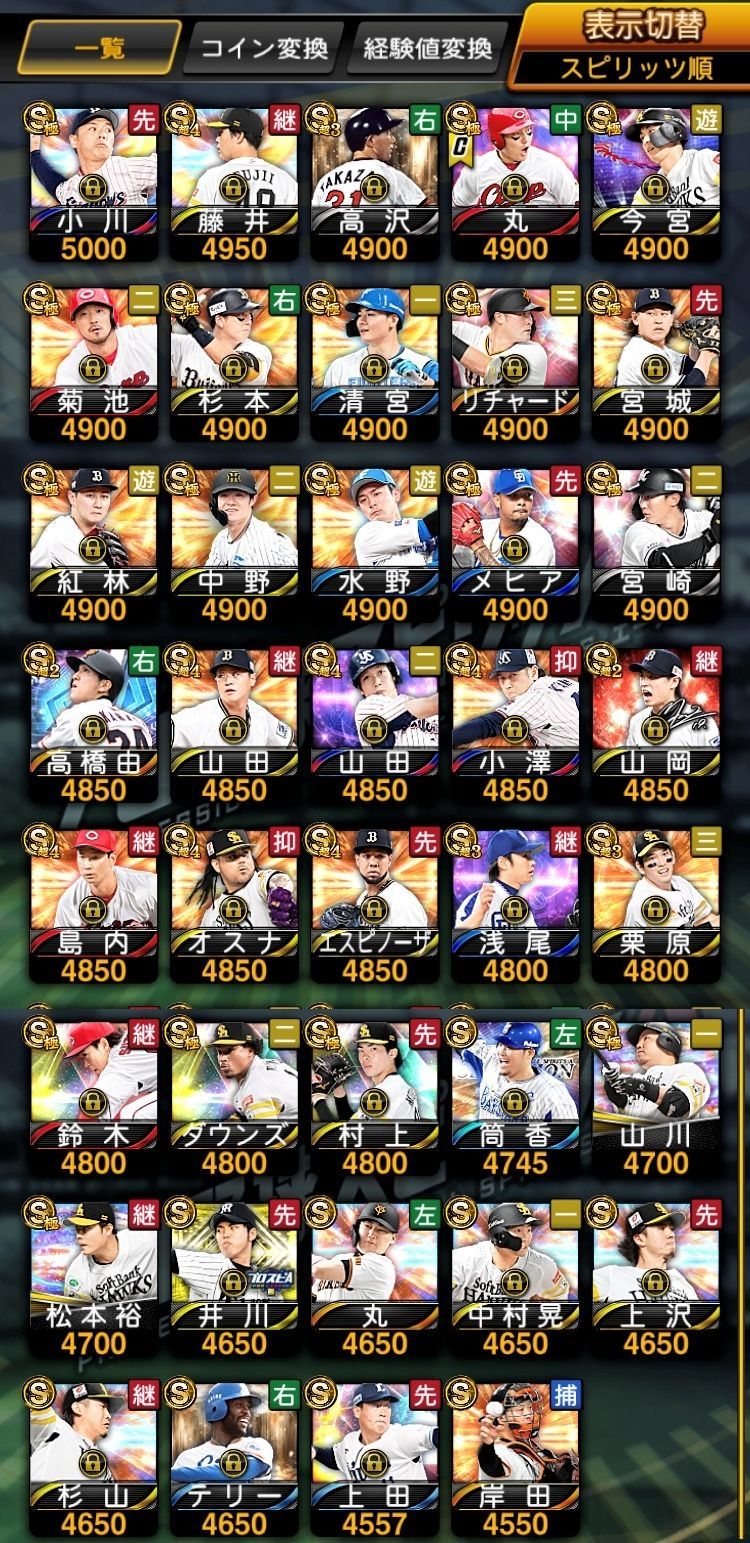This screenshot has height=1543, width=750.
Task: Select オスナ player card
Action: click(234, 902)
